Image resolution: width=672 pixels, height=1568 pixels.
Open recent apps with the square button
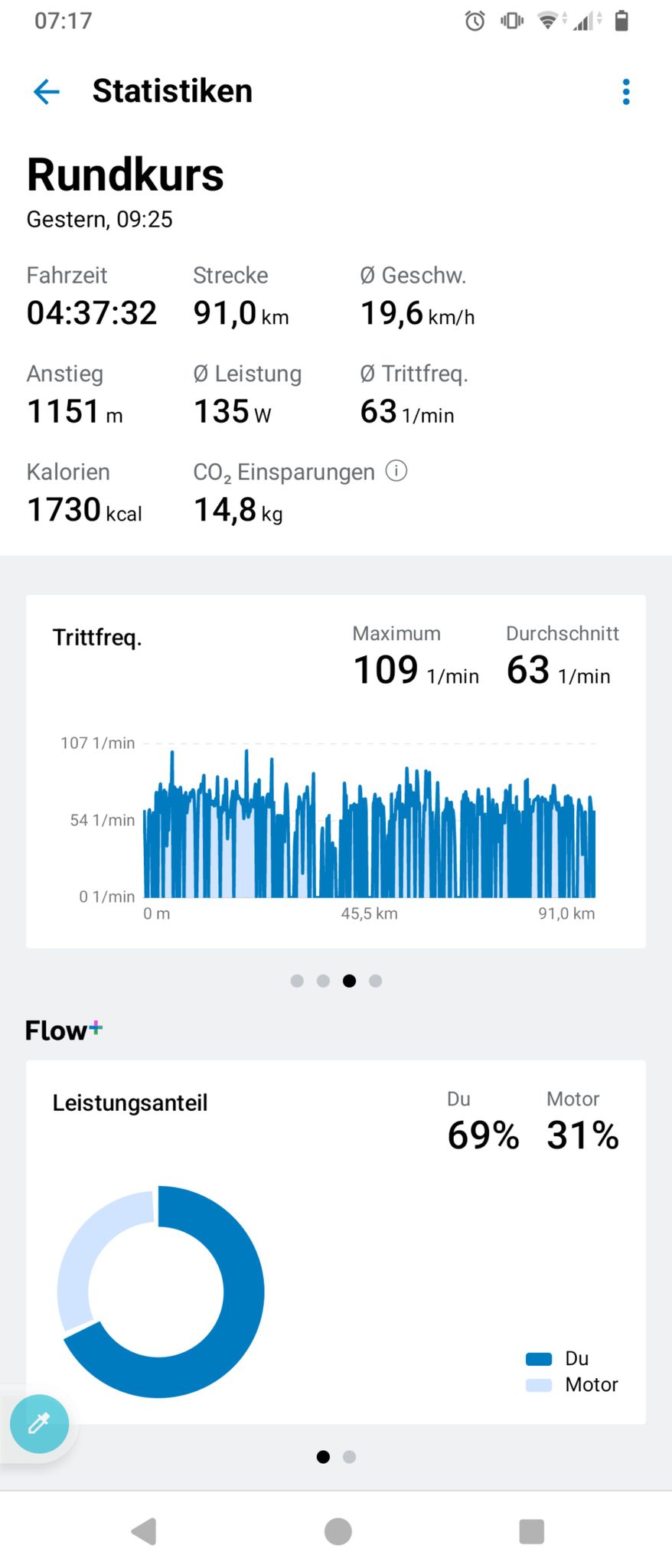pos(531,1530)
